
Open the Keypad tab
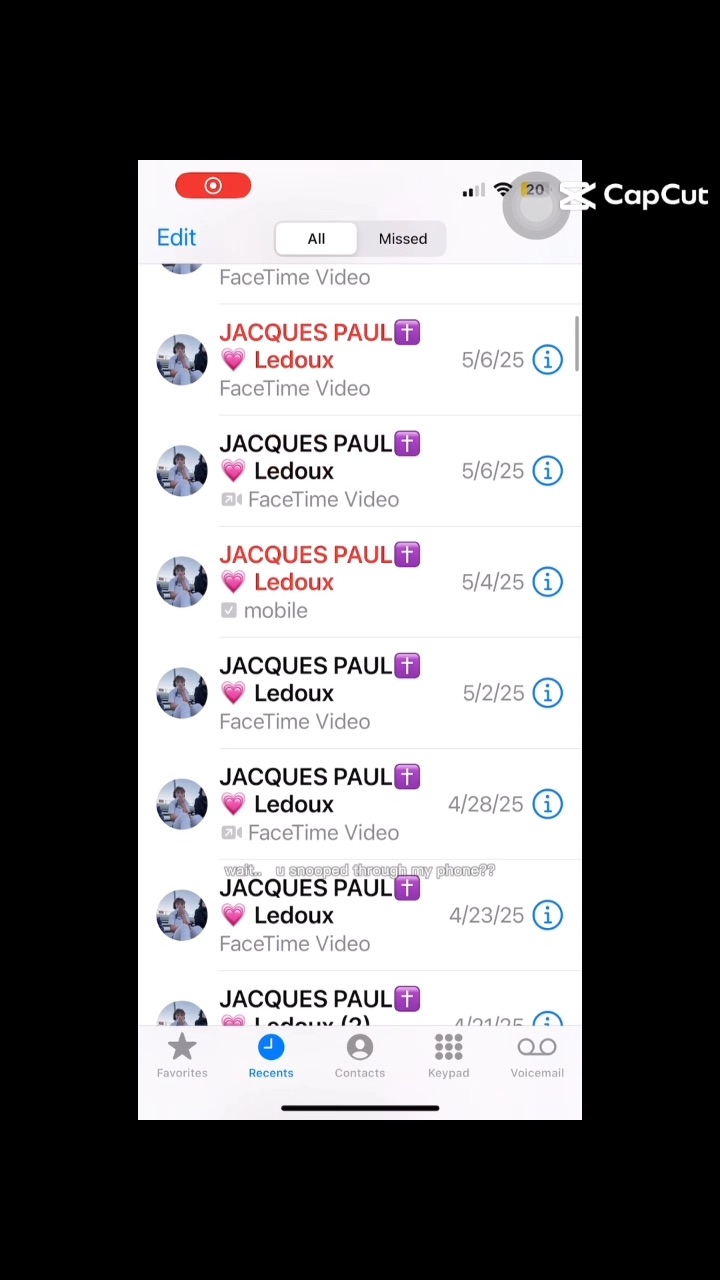(448, 1056)
